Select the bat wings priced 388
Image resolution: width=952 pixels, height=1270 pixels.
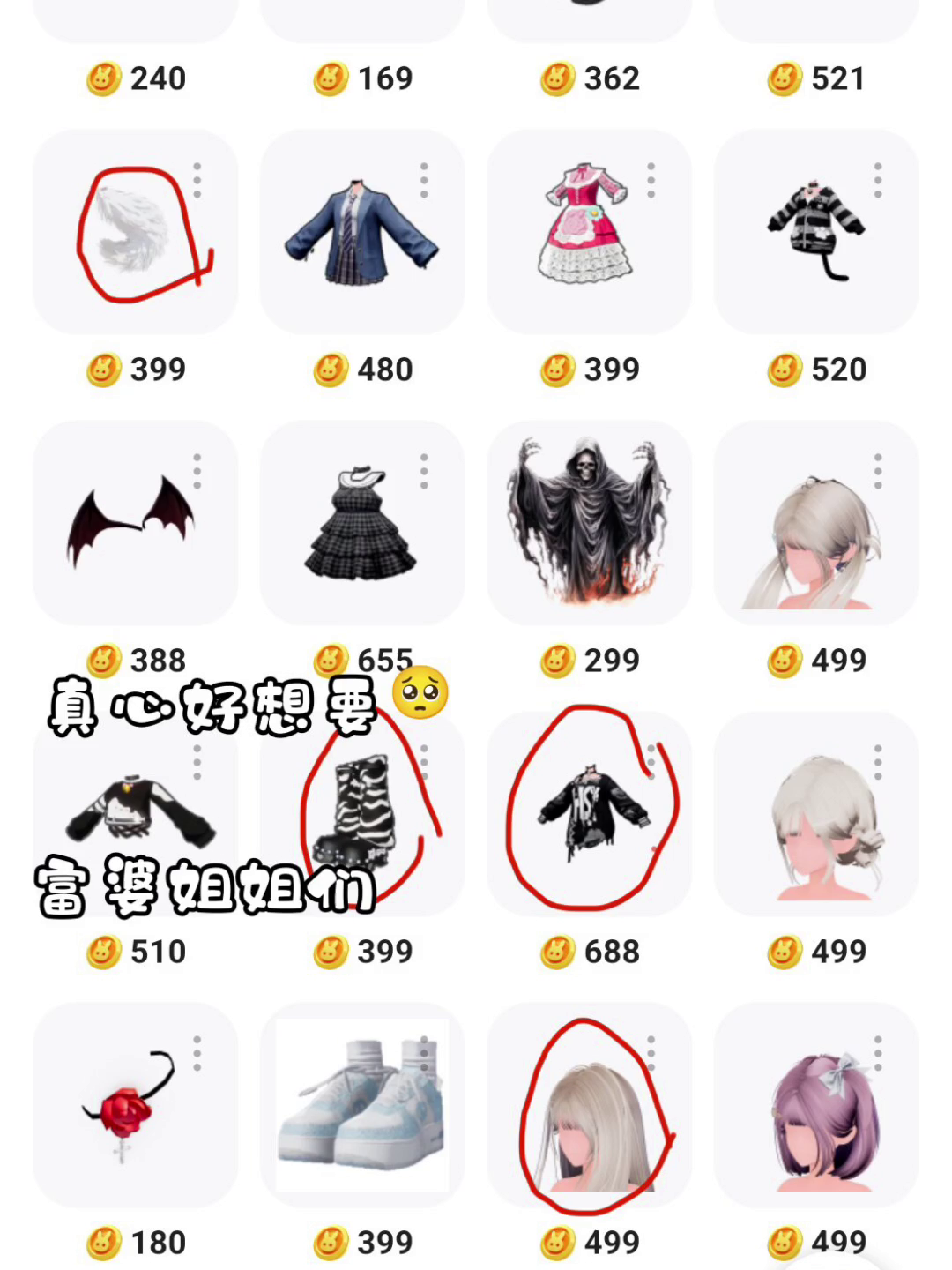point(130,522)
